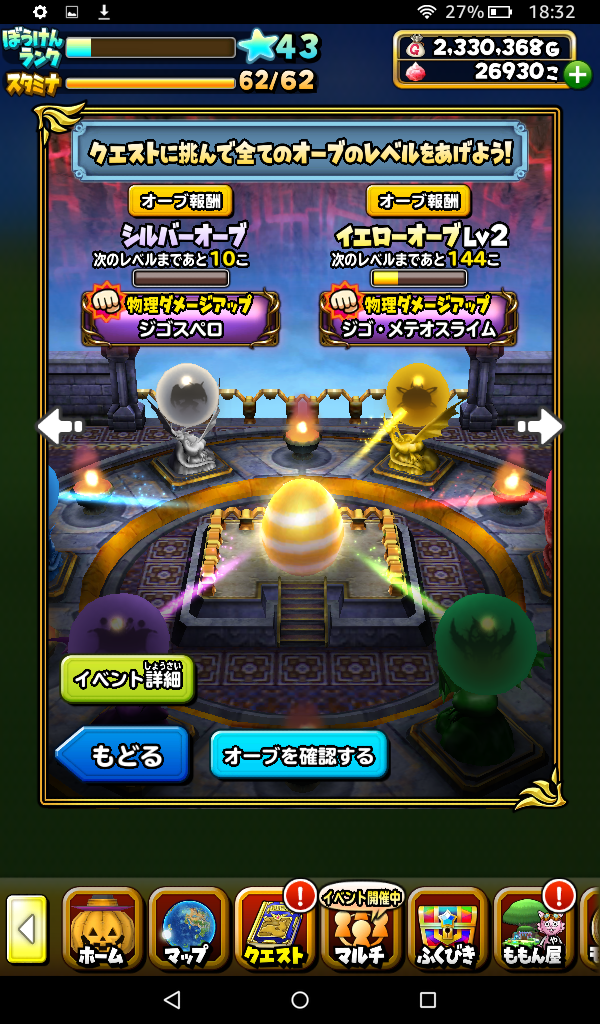
Task: Open the ホーム home tab
Action: (102, 930)
